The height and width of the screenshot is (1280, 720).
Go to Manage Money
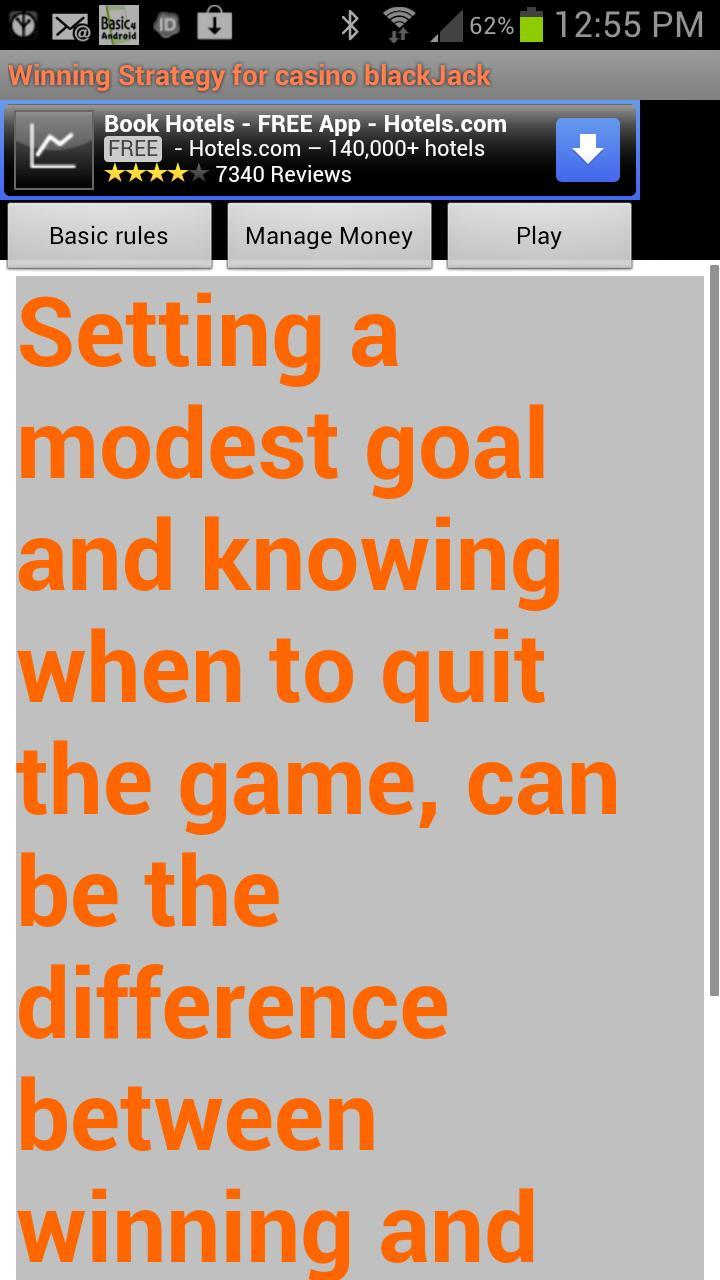[x=329, y=236]
